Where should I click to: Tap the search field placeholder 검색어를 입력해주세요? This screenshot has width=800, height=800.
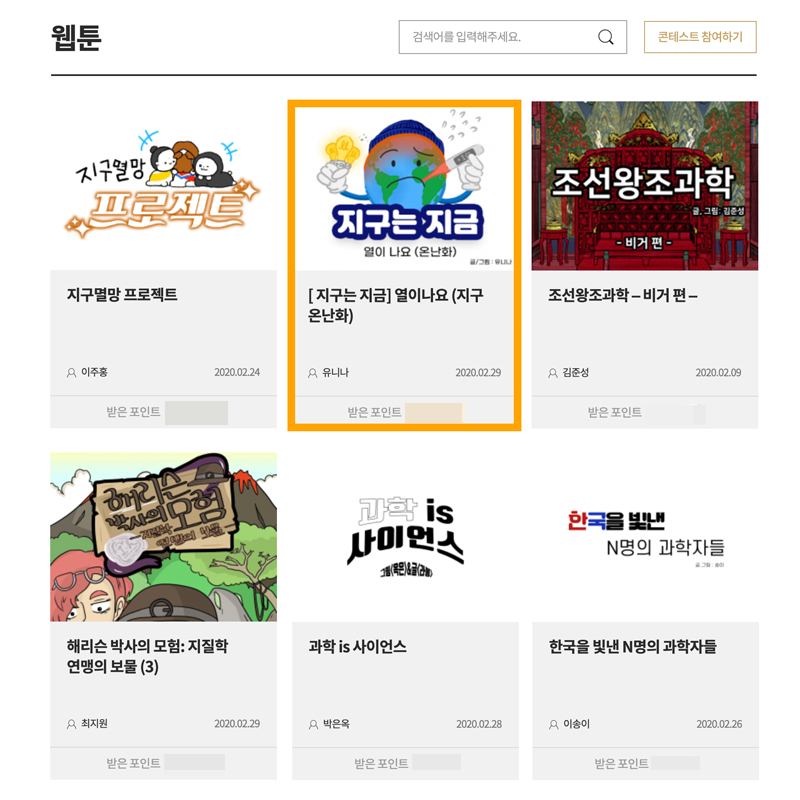pyautogui.click(x=467, y=37)
